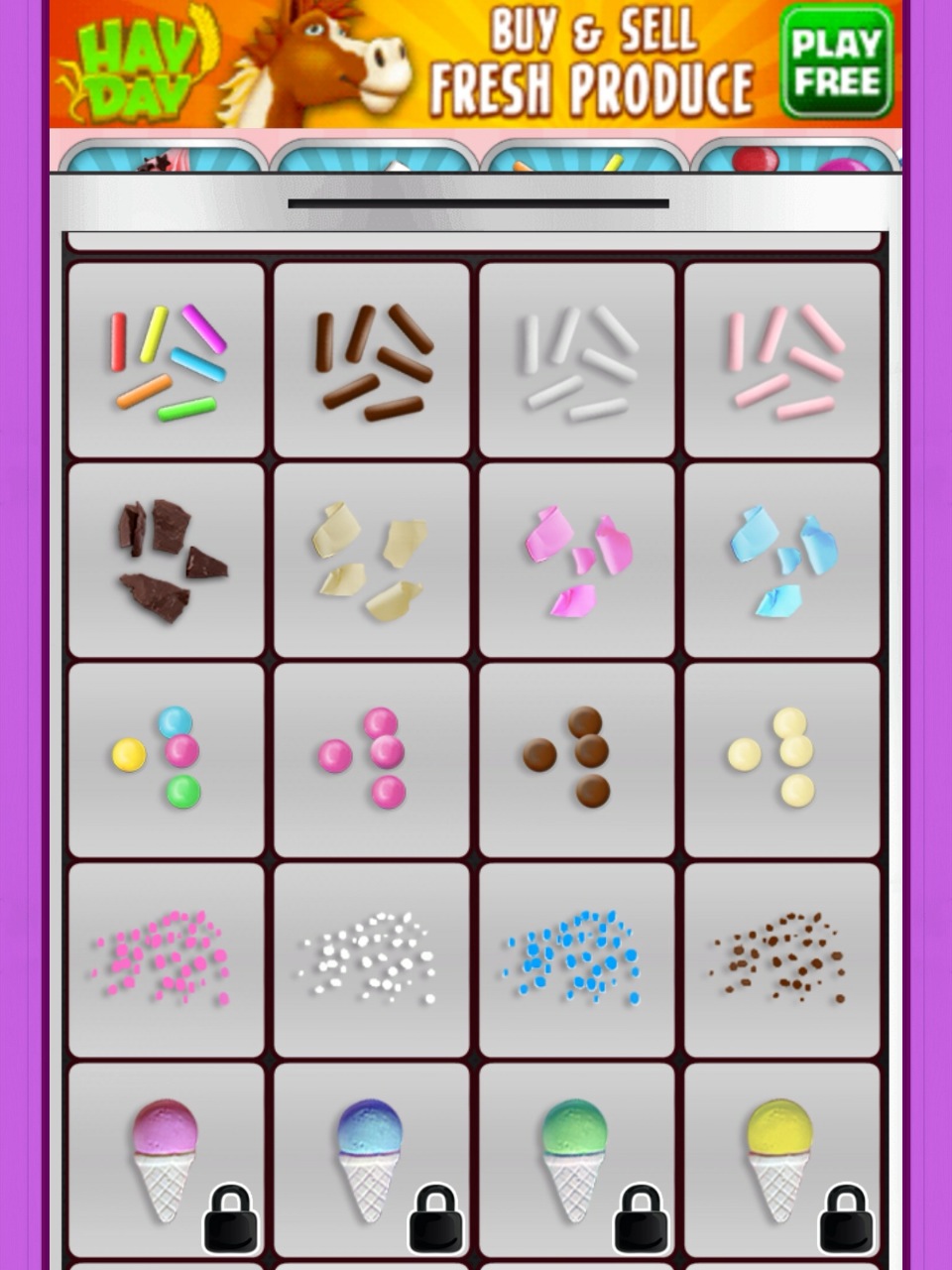Choose the pink candy buttons
952x1270 pixels.
click(372, 760)
